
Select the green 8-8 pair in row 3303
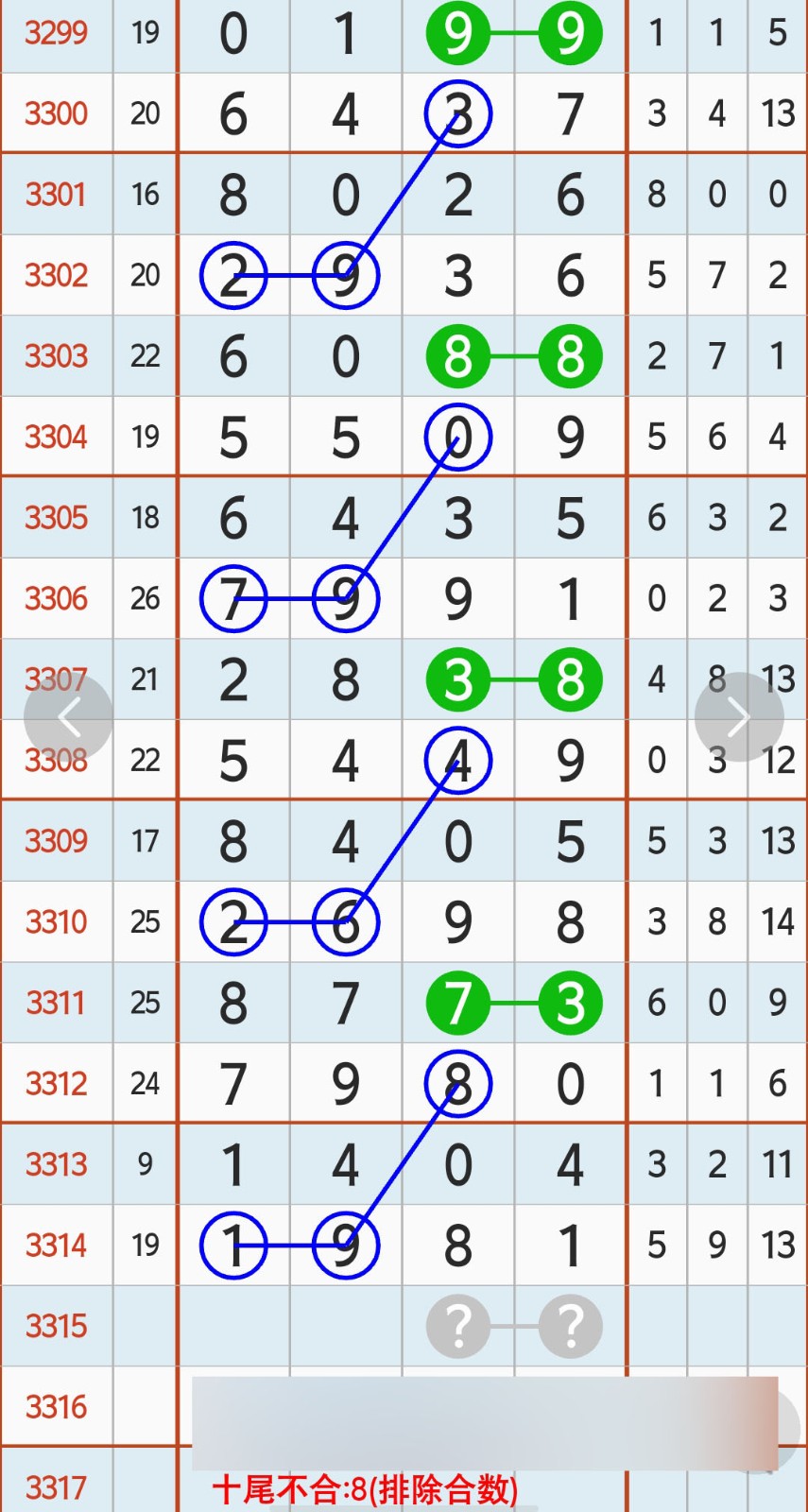point(512,355)
